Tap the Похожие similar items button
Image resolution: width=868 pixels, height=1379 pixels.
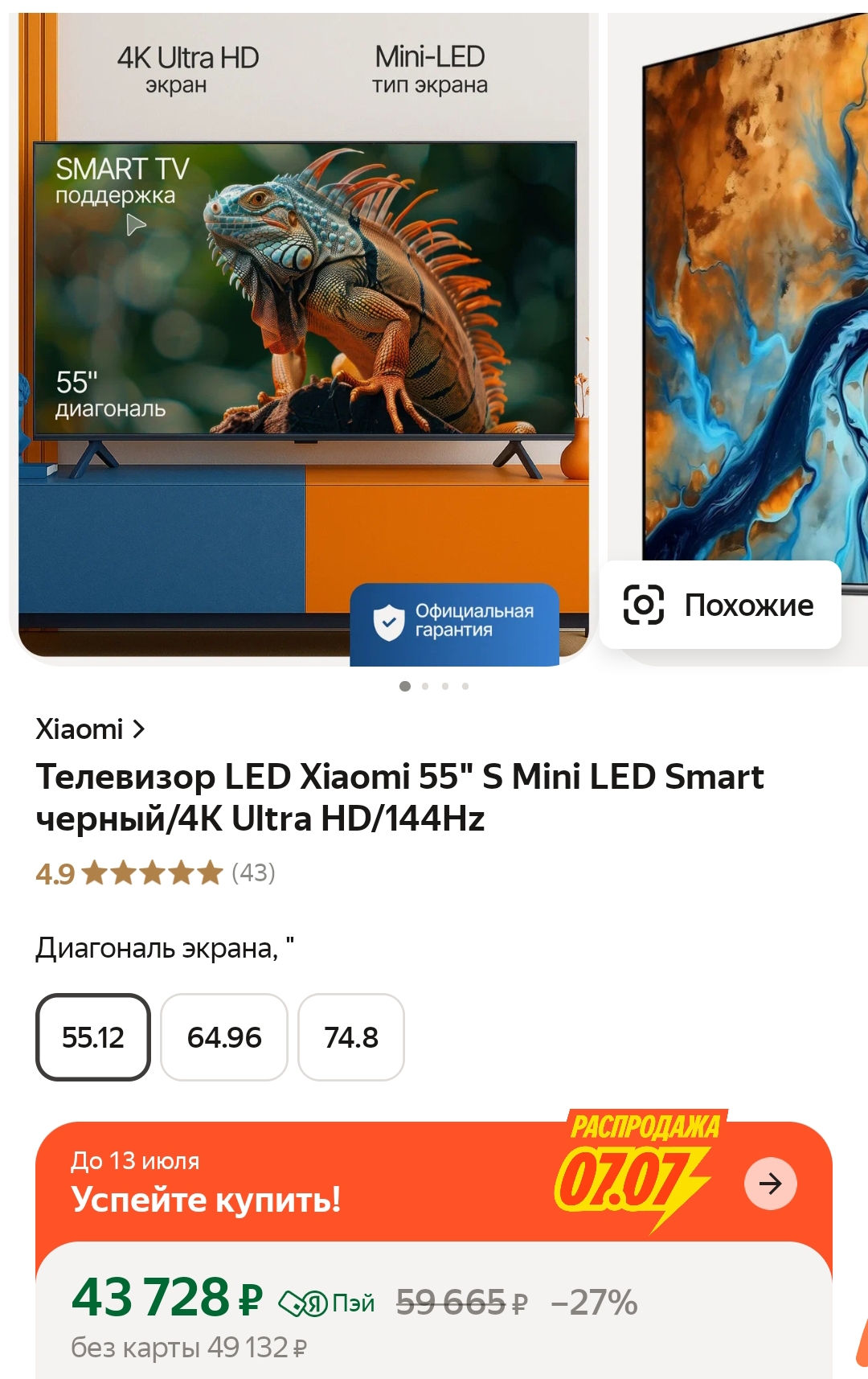click(720, 605)
